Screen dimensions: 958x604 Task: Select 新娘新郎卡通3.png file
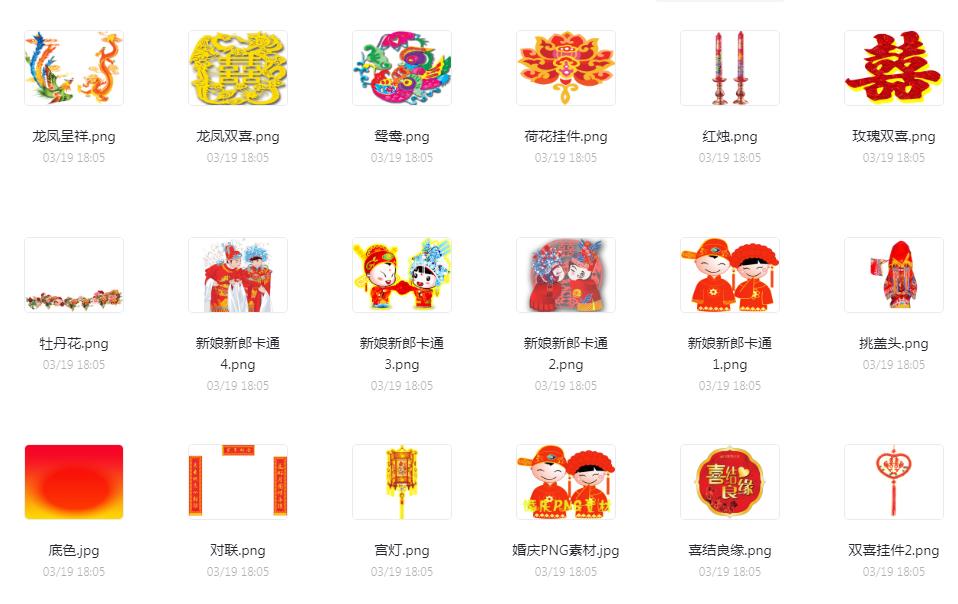coord(402,275)
